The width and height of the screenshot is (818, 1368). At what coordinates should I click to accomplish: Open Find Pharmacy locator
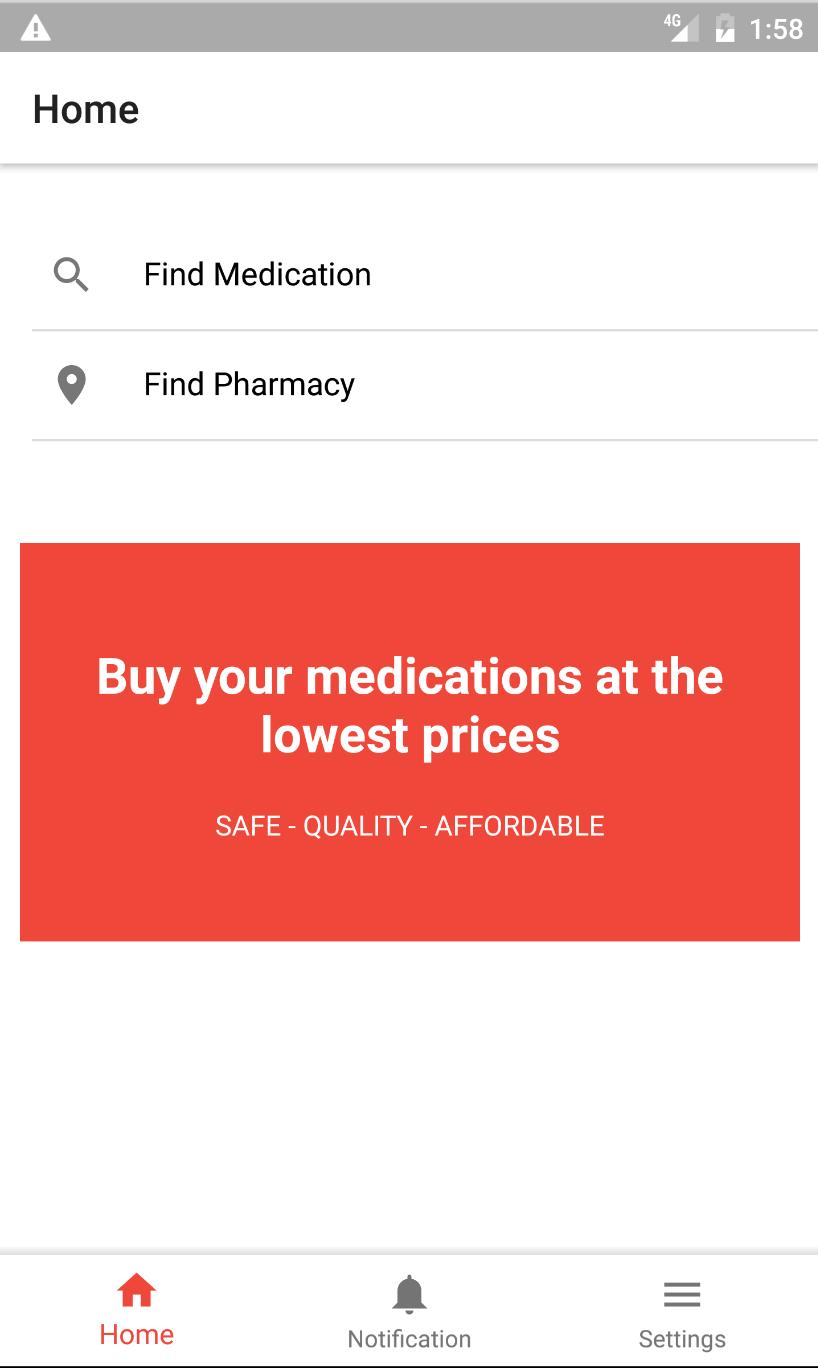(x=249, y=385)
